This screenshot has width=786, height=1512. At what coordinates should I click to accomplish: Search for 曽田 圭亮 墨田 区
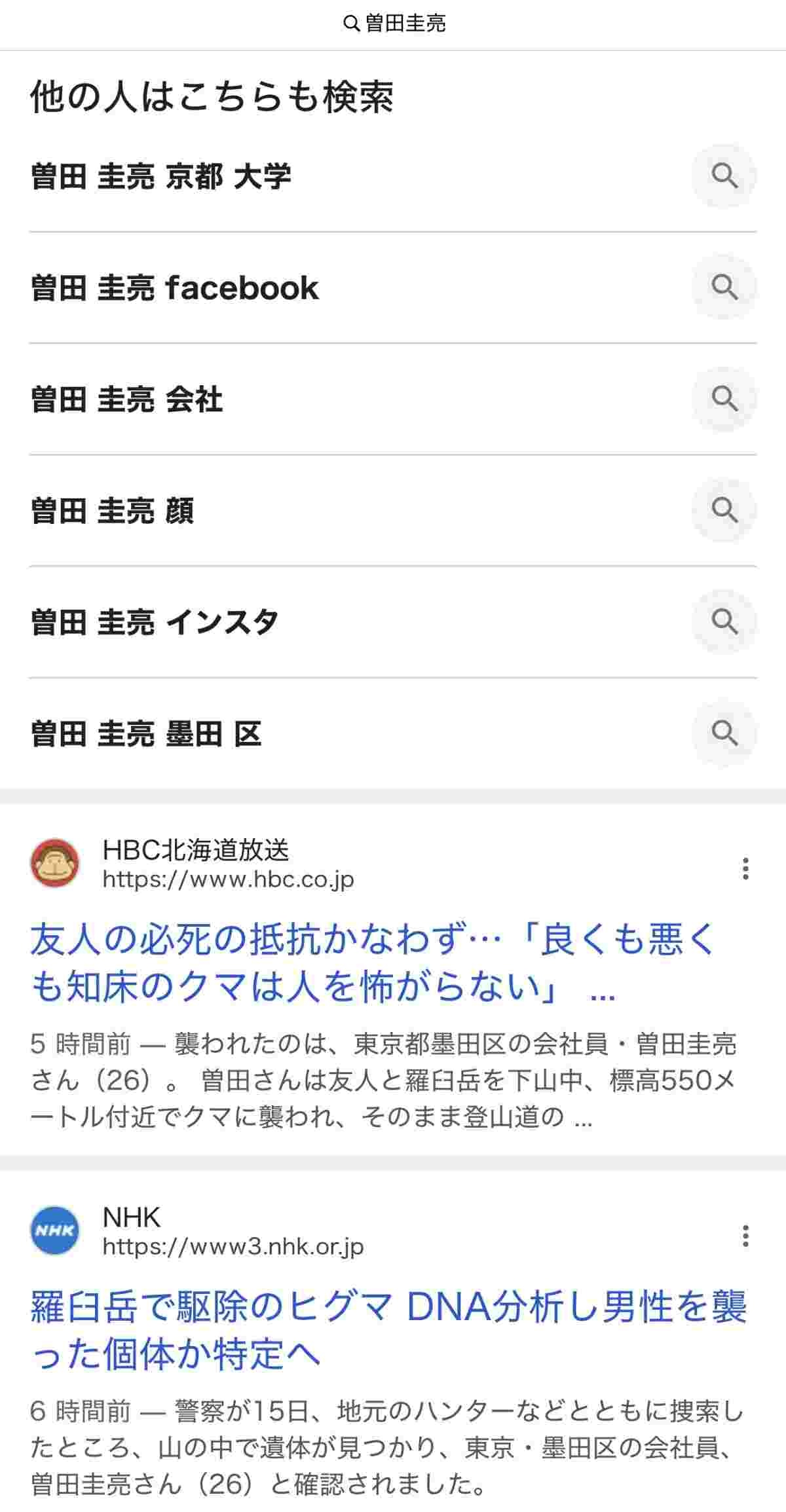(x=147, y=733)
